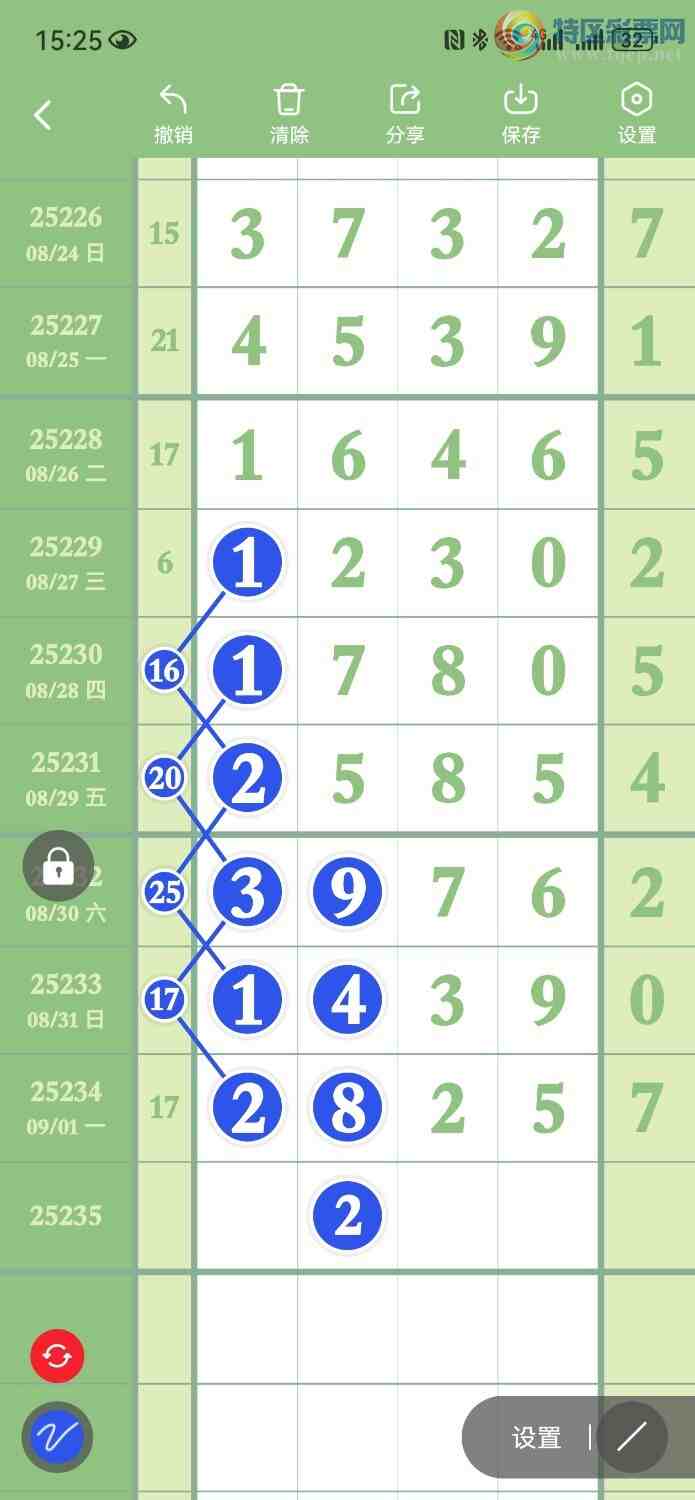Go back using the top-left arrow
695x1500 pixels.
click(x=43, y=115)
